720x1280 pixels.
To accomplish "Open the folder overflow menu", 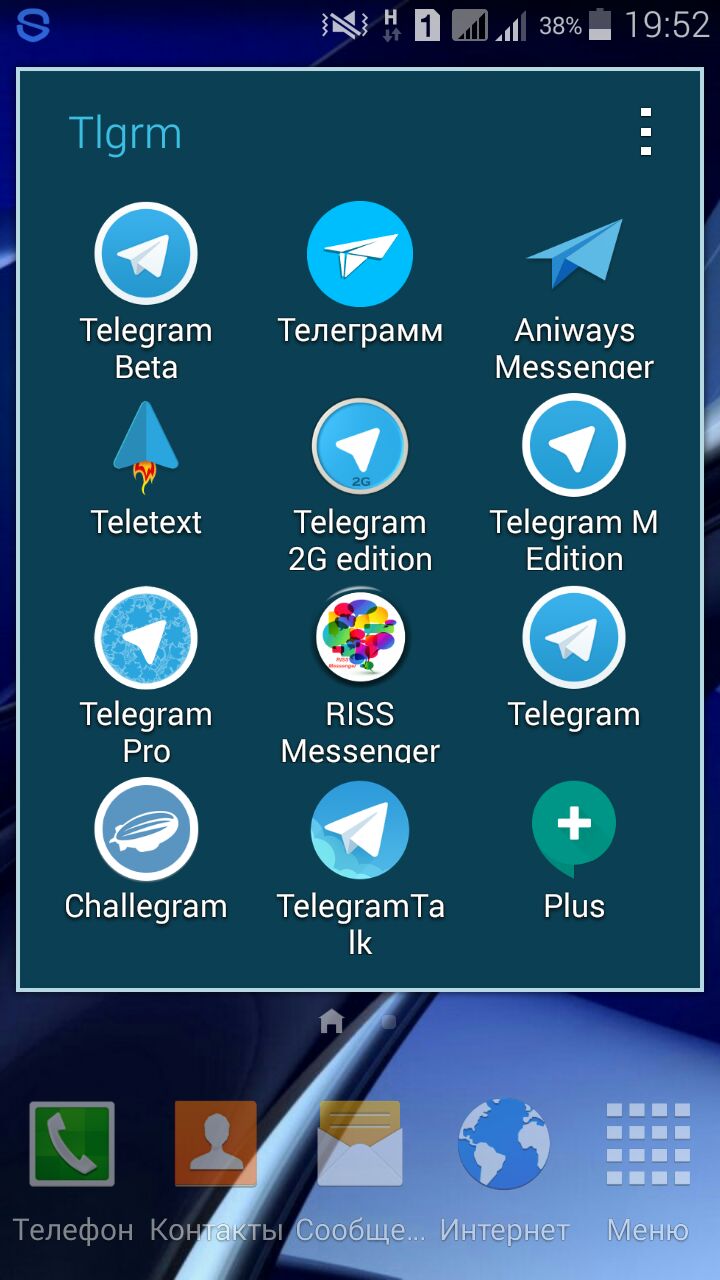I will coord(646,132).
